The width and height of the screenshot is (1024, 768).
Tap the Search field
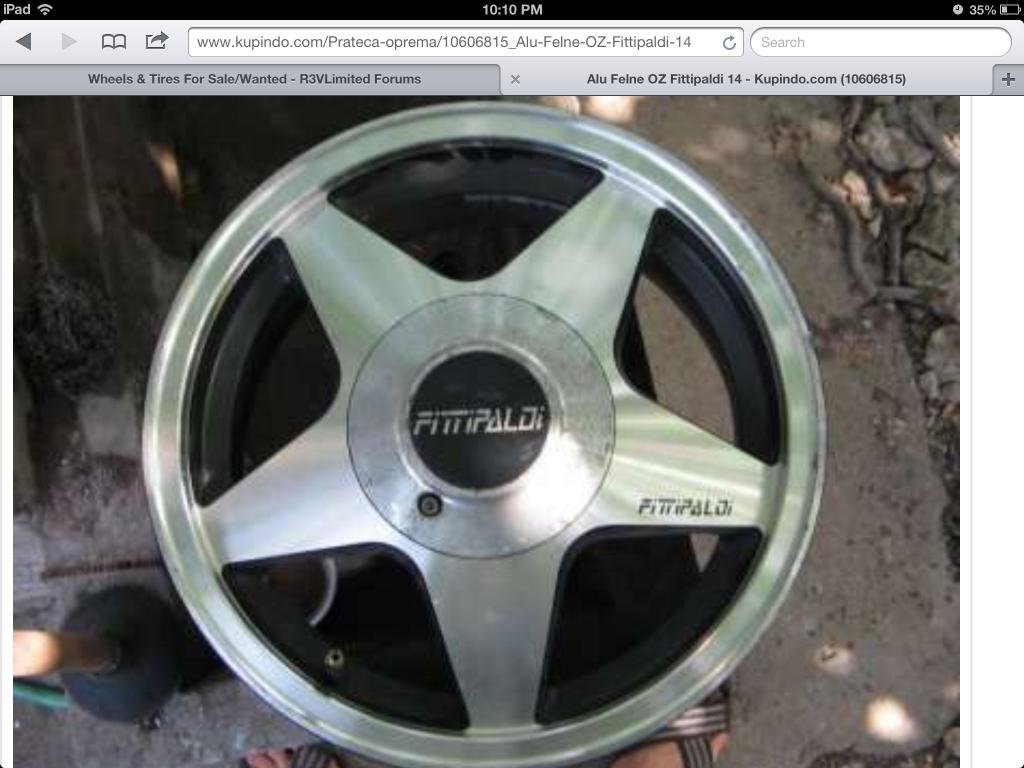click(880, 42)
